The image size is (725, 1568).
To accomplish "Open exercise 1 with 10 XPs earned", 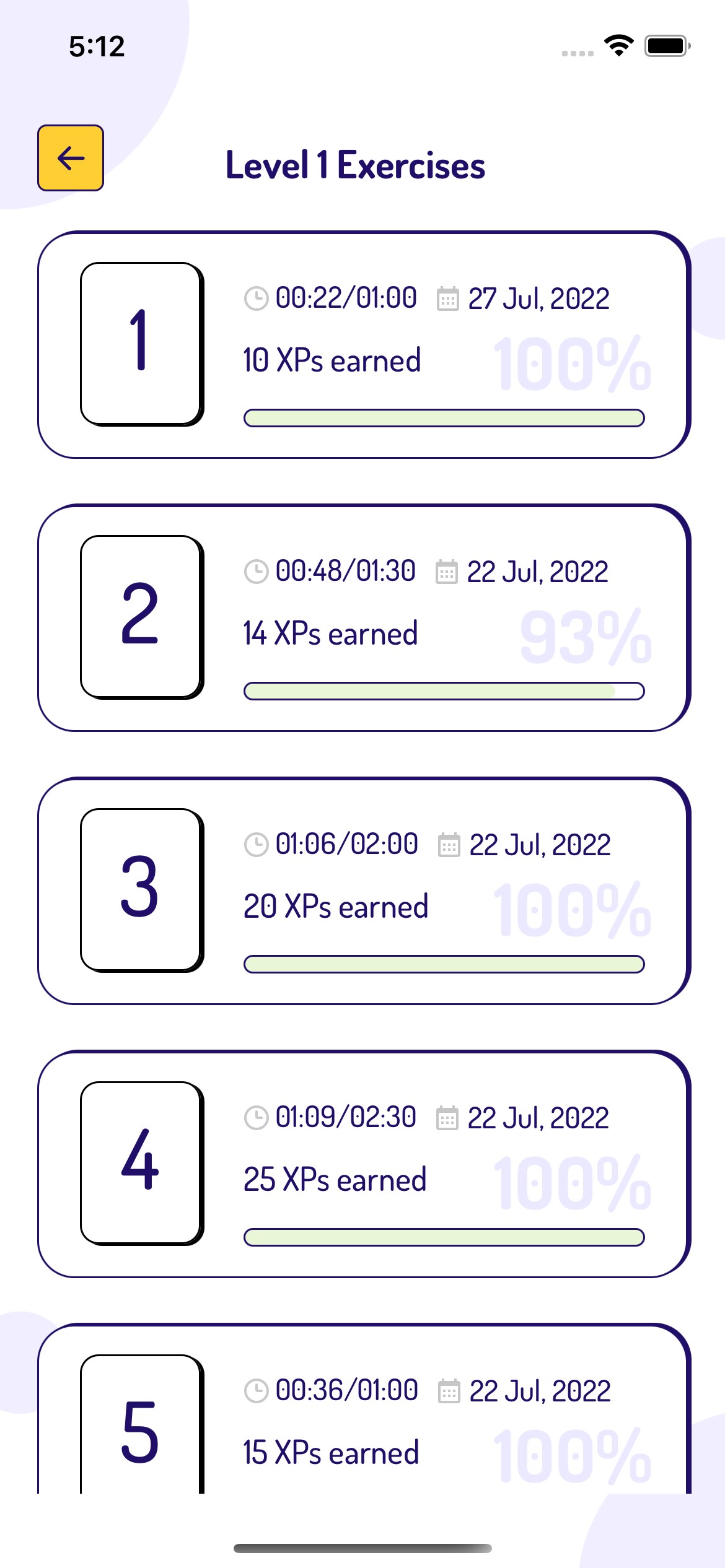I will (364, 345).
